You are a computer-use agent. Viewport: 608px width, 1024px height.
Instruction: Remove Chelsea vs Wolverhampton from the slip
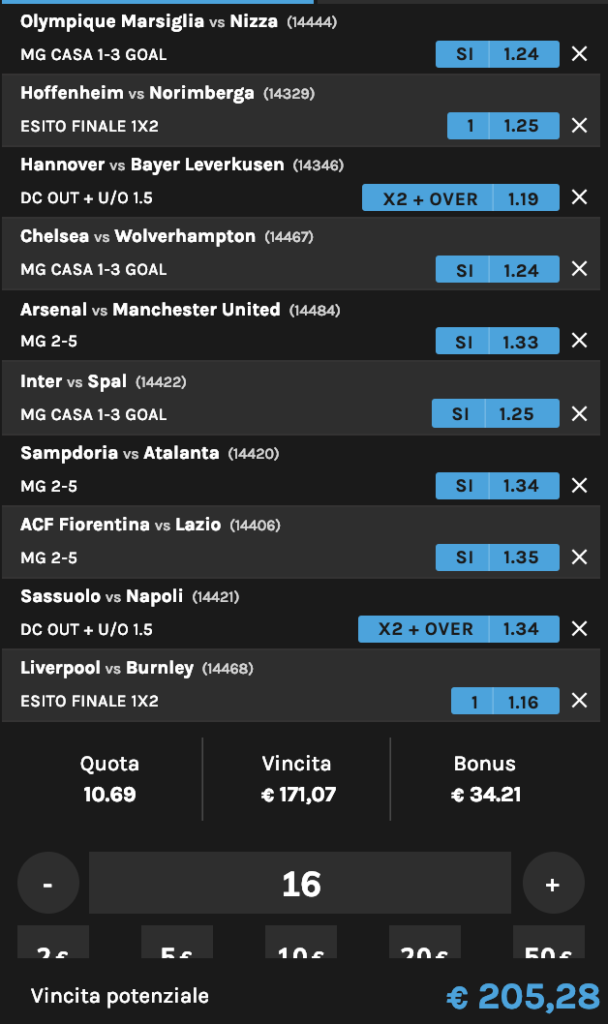click(579, 269)
